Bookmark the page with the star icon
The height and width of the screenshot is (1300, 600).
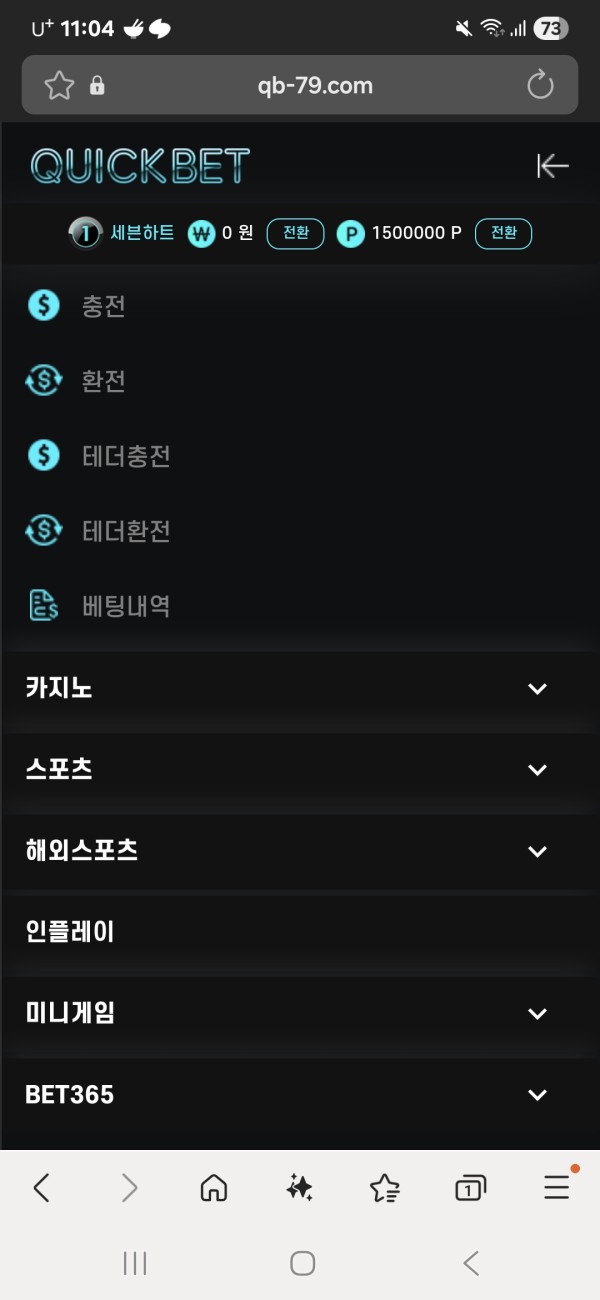(59, 86)
